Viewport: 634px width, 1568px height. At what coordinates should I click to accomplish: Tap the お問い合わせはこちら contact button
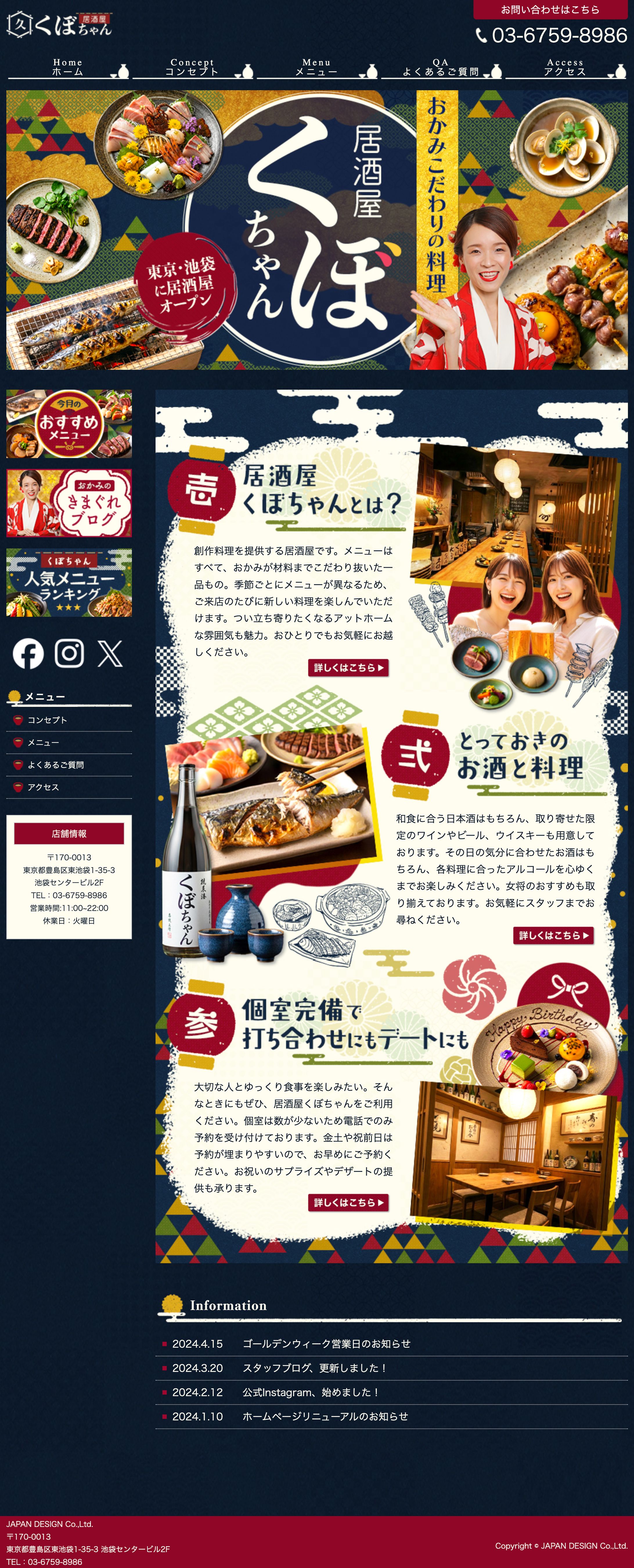(550, 10)
